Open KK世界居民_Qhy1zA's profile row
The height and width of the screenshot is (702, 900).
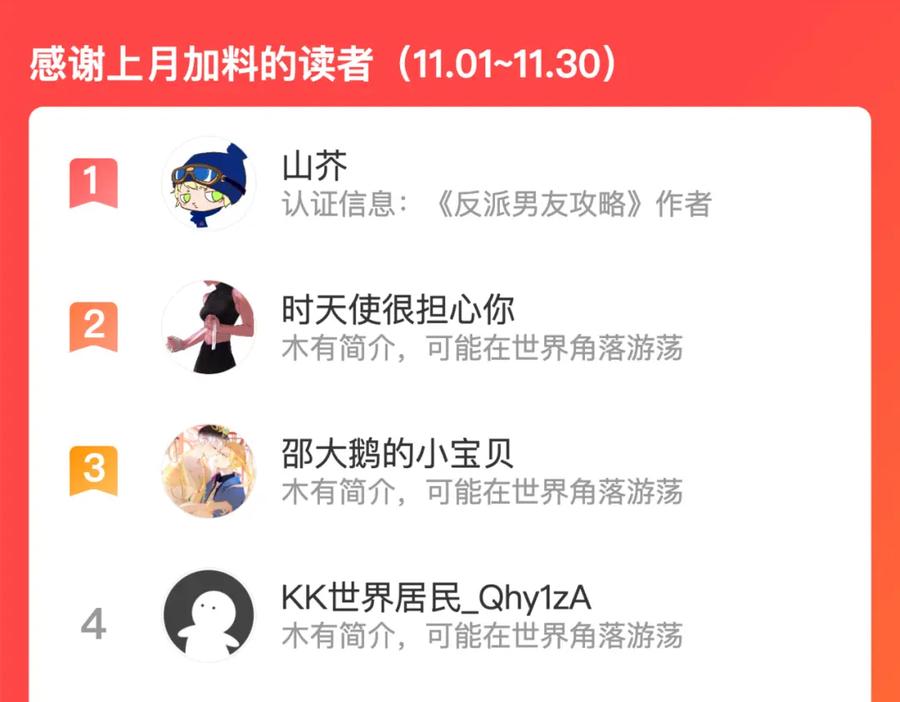tap(449, 615)
